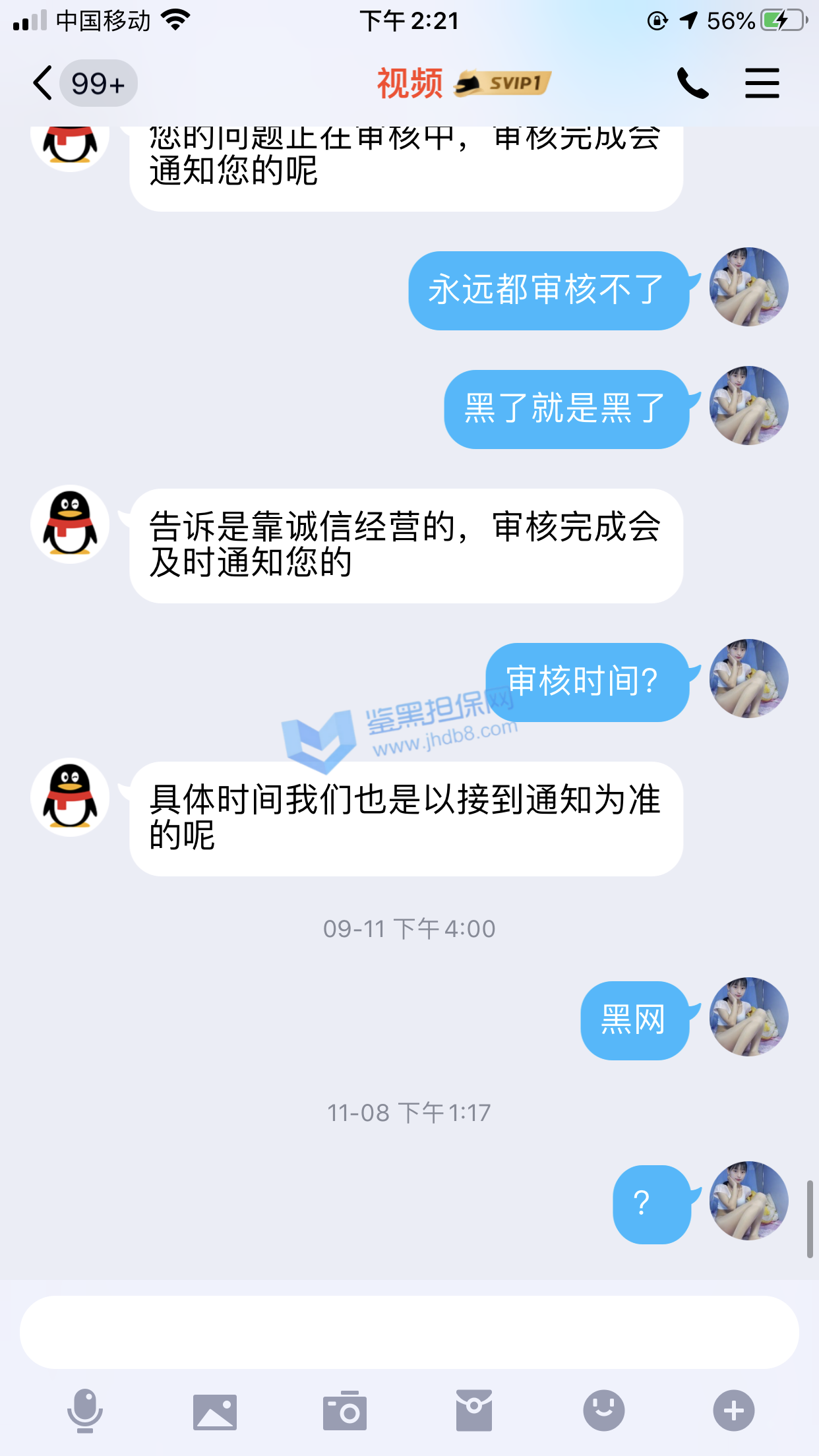
Task: Open the chat settings menu
Action: tap(762, 84)
